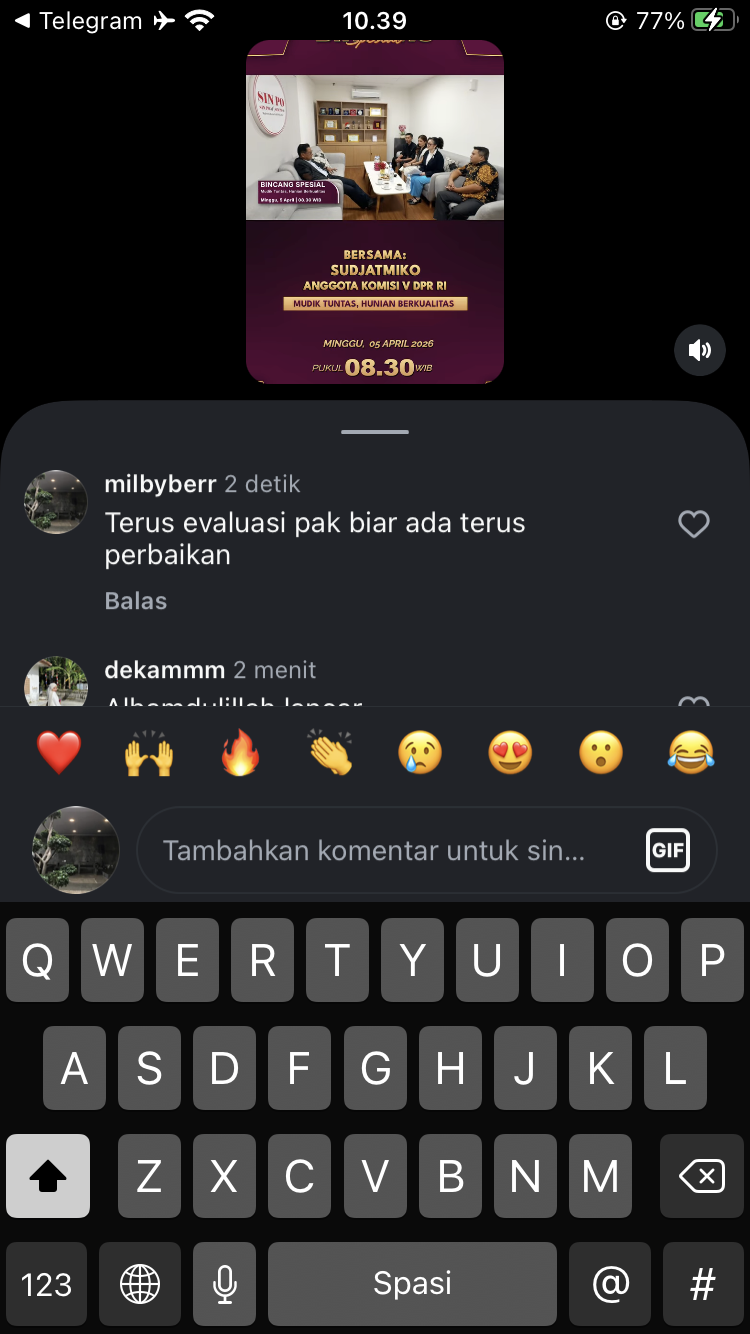Insert the clapping hands emoji
This screenshot has height=1334, width=750.
[331, 752]
